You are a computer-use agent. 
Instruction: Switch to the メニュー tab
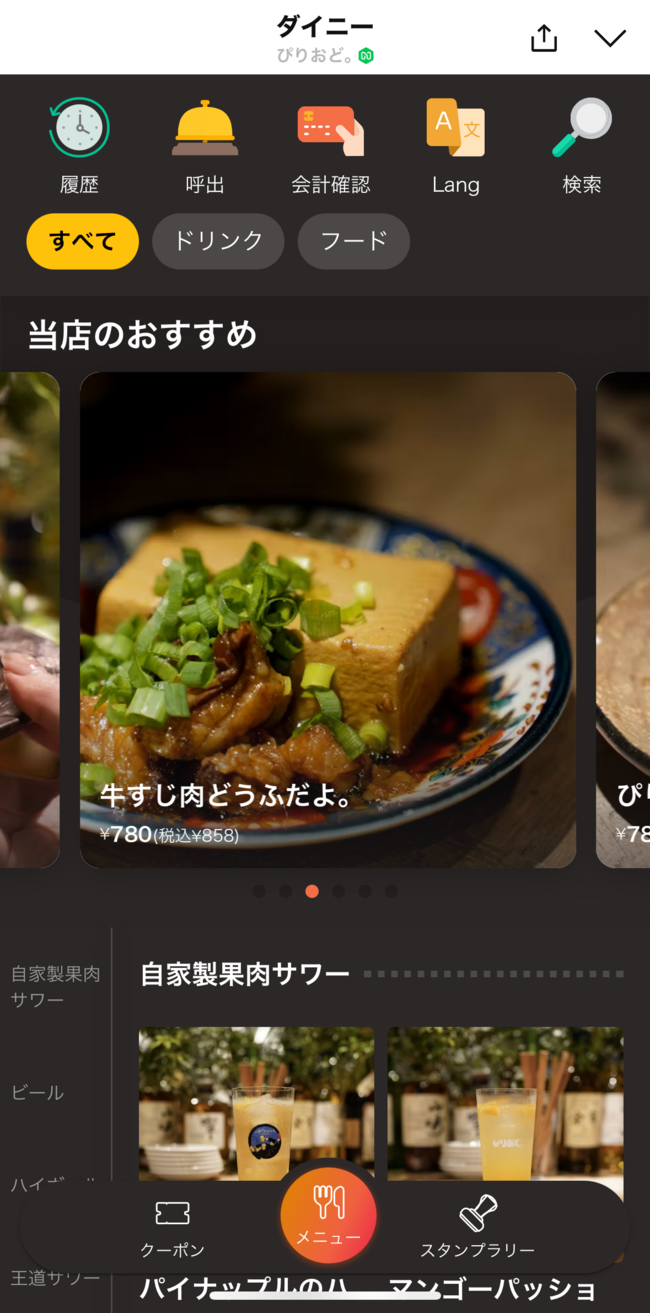[x=328, y=1216]
